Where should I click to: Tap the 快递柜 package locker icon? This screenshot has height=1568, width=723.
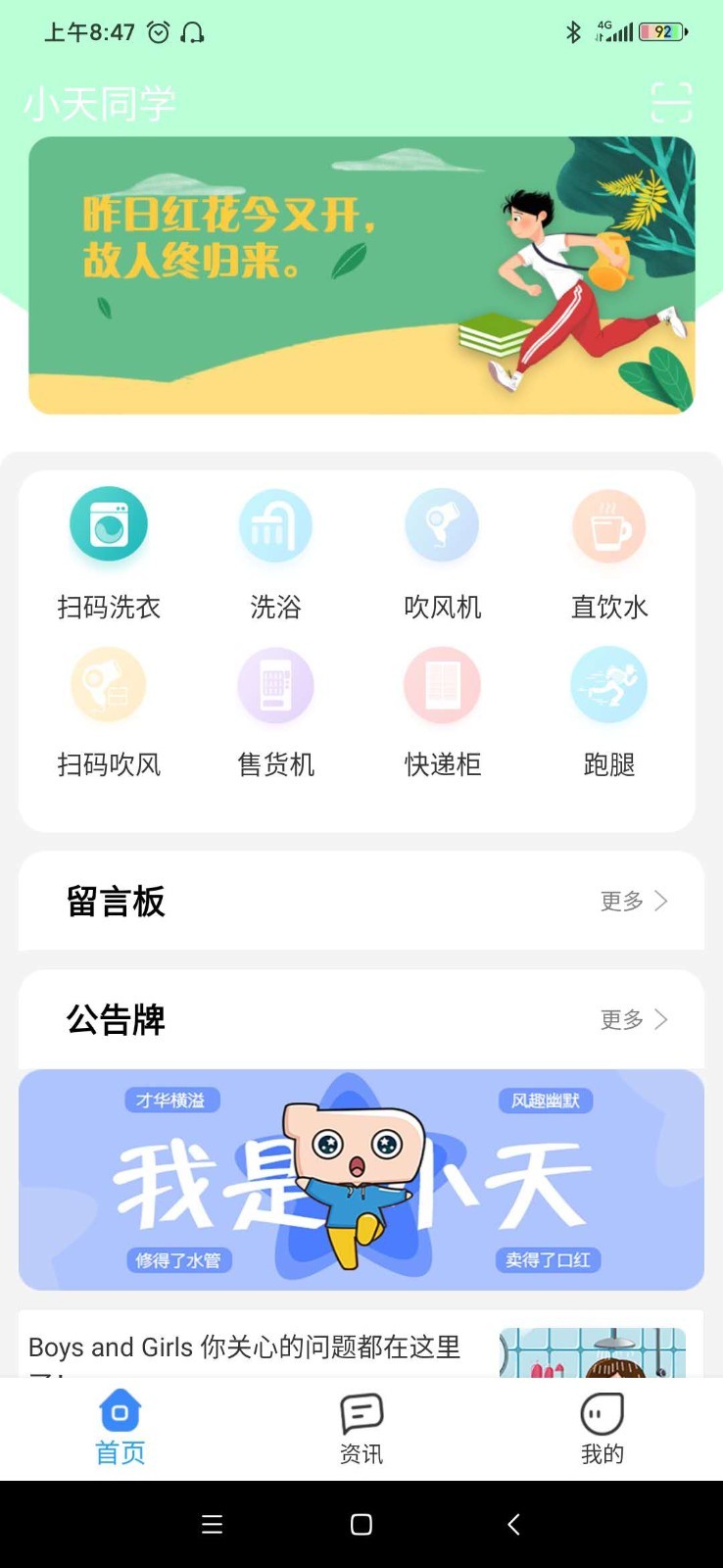coord(442,684)
